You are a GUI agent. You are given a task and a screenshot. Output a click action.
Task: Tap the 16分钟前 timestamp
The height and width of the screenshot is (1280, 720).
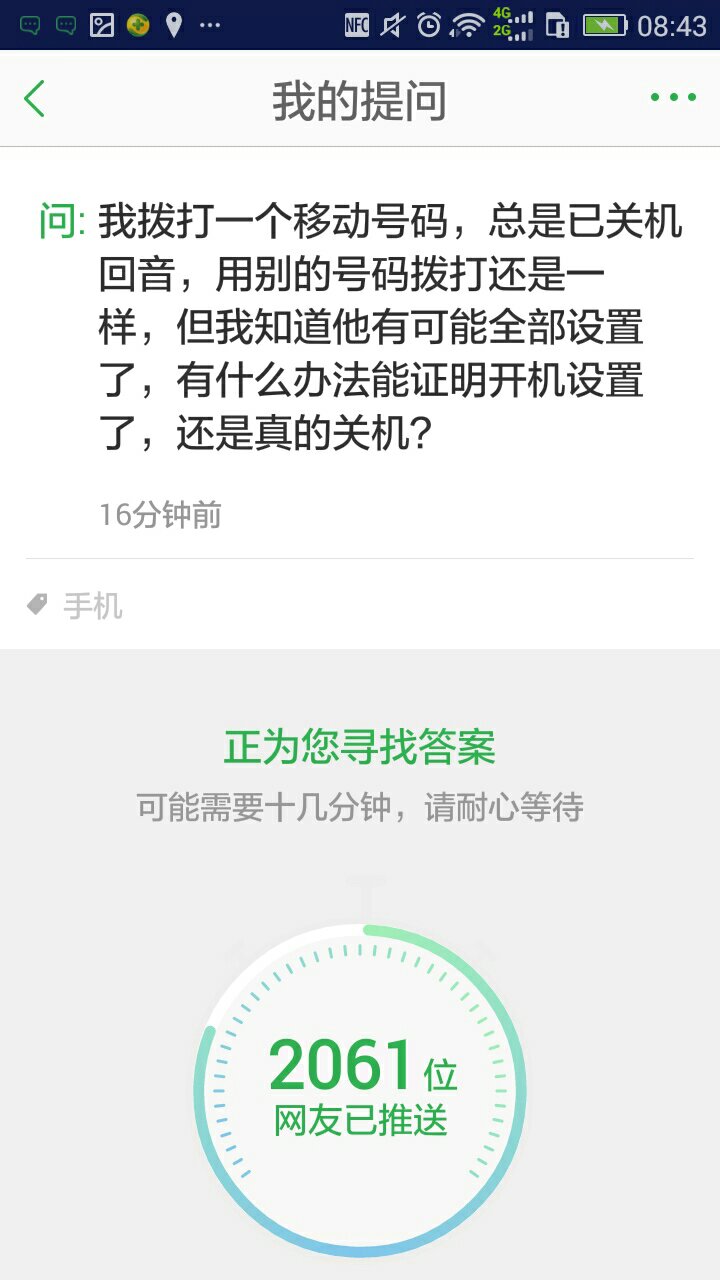pyautogui.click(x=160, y=515)
